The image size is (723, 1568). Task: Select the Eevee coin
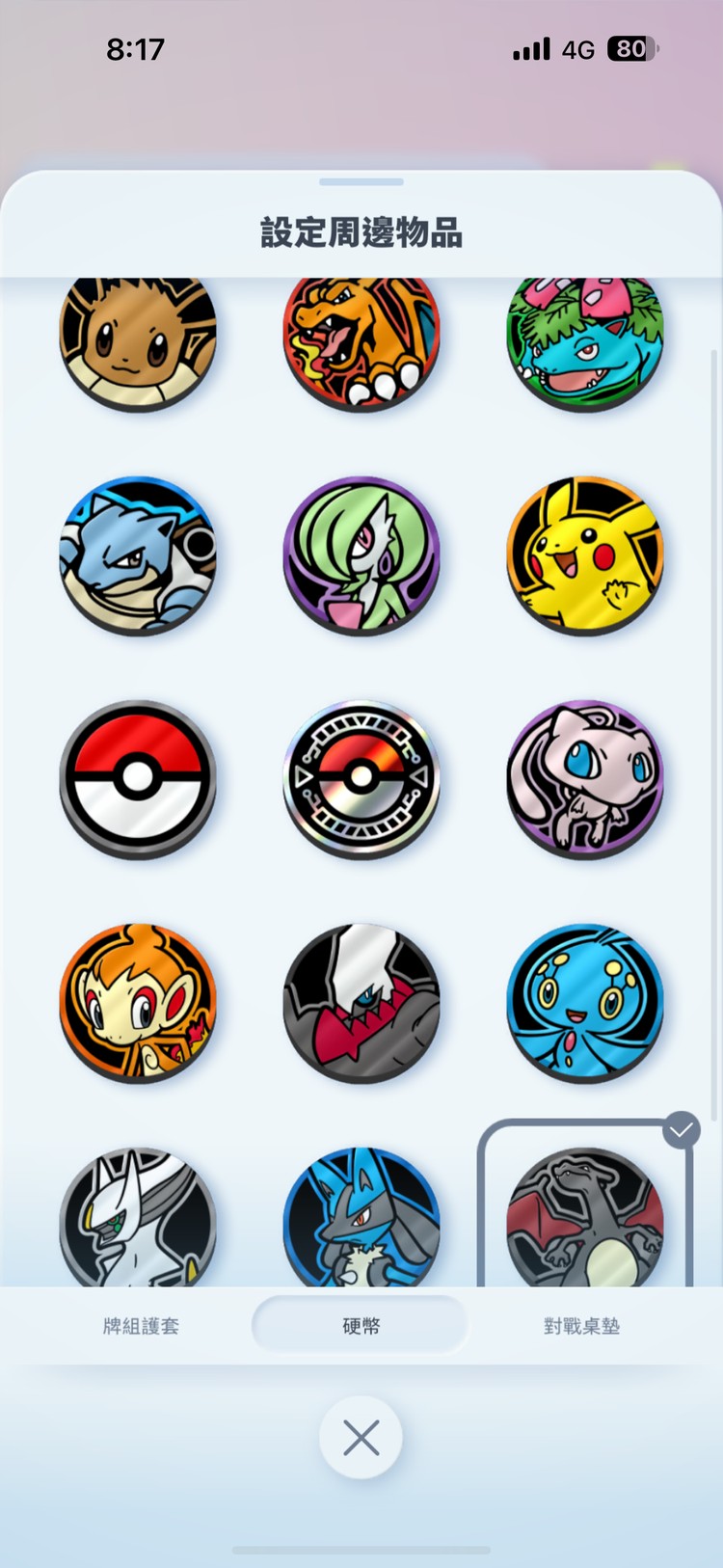coord(138,338)
